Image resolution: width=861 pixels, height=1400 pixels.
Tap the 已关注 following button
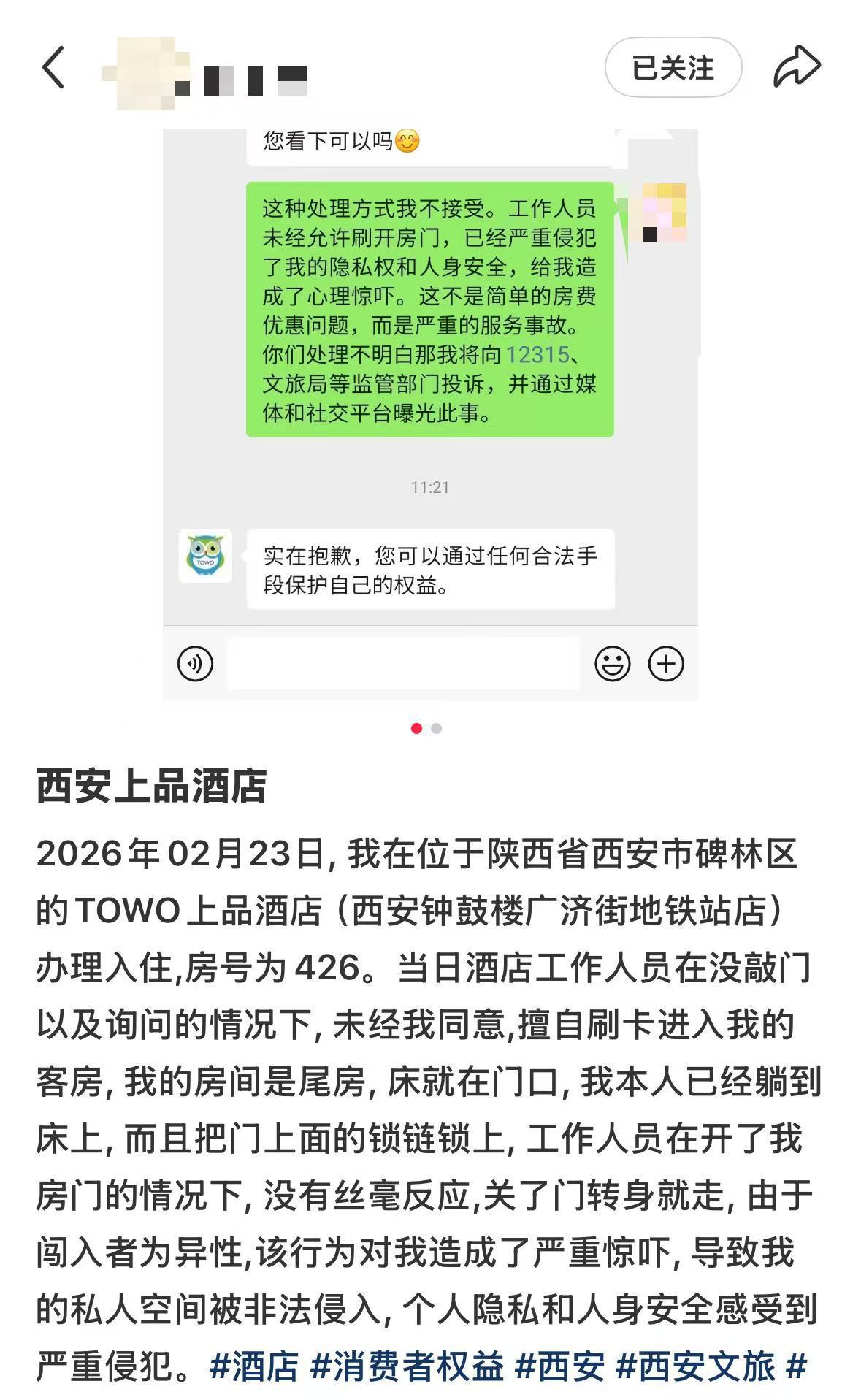tap(673, 68)
